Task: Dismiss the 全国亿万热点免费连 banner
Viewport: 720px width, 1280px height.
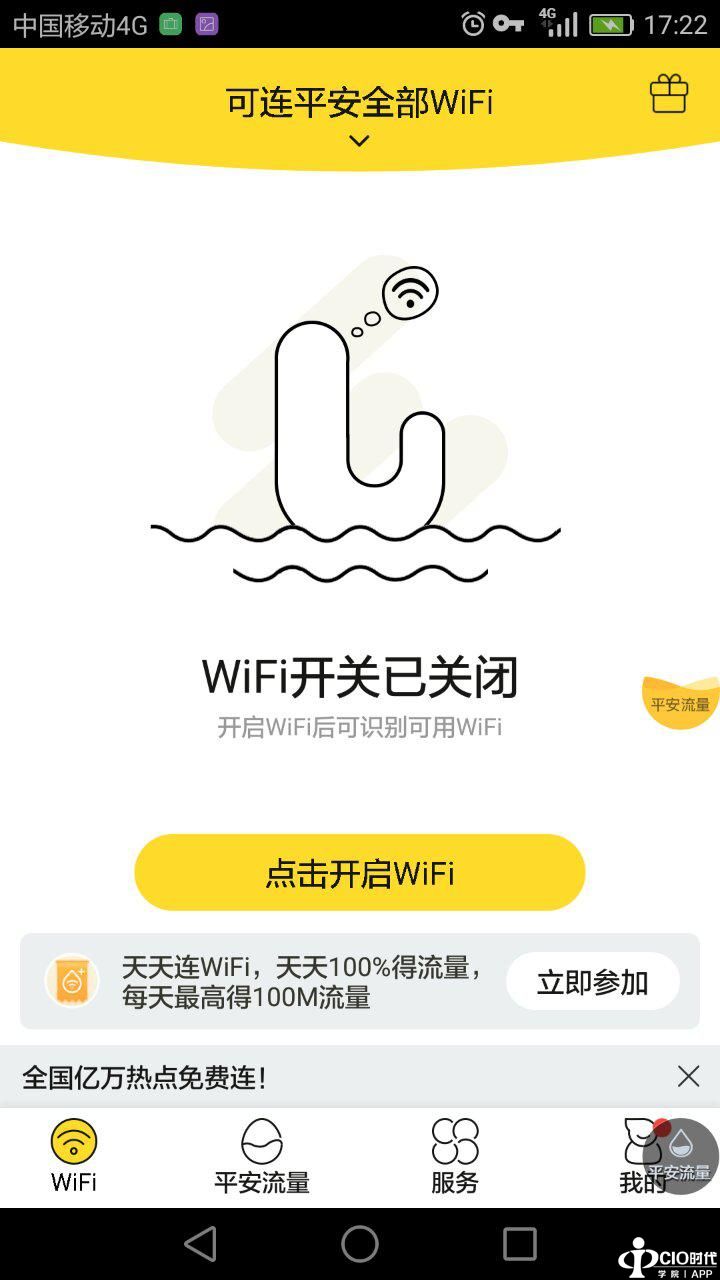Action: (x=688, y=1076)
